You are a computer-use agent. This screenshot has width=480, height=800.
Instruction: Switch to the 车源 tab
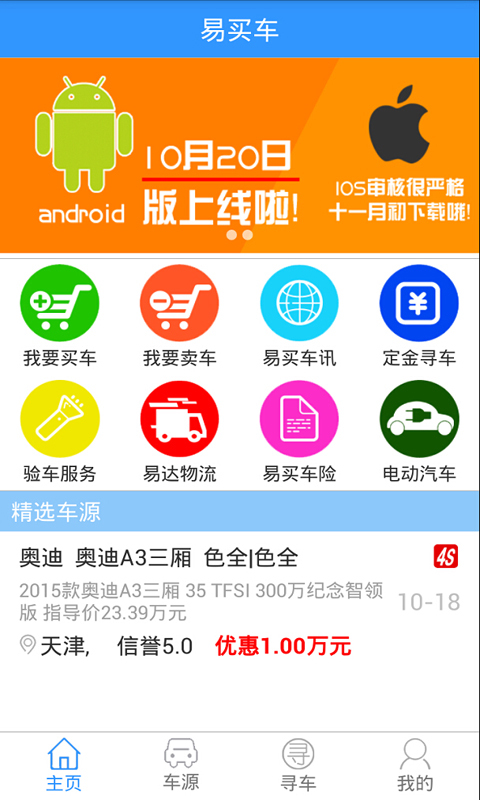pyautogui.click(x=181, y=765)
